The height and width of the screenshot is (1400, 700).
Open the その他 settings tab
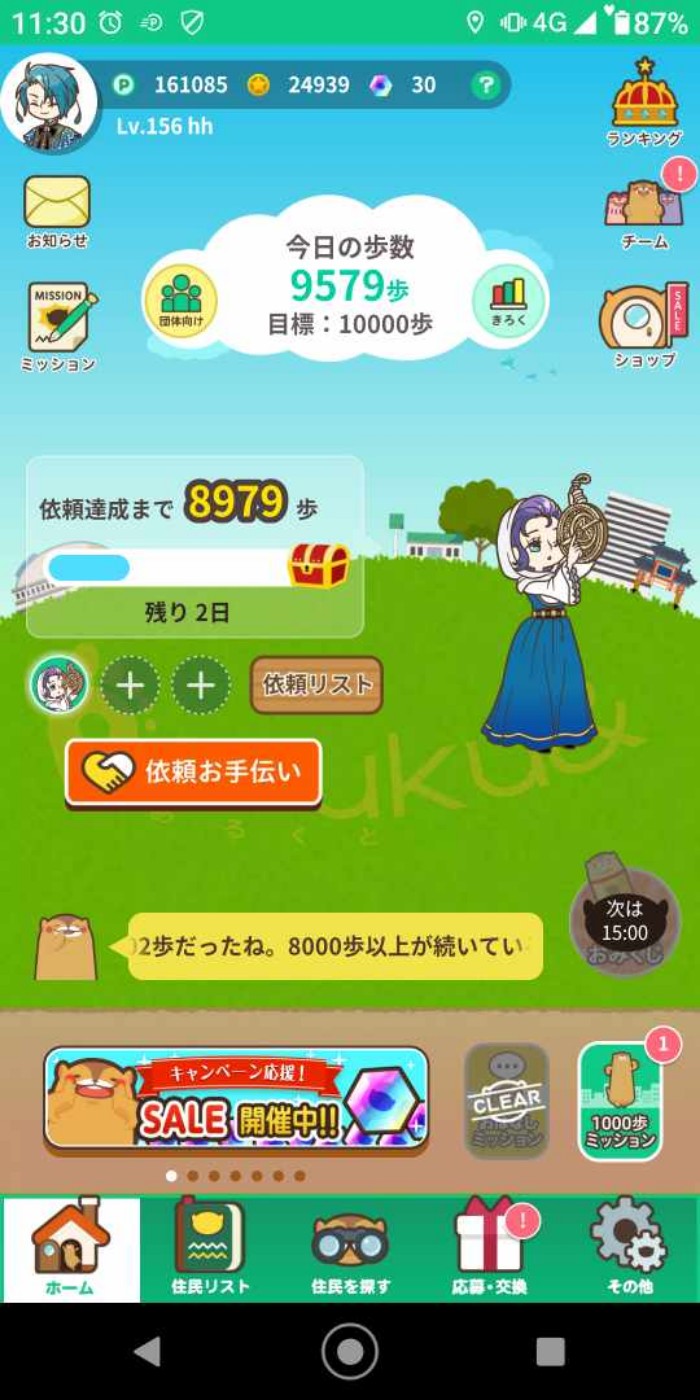pyautogui.click(x=629, y=1248)
